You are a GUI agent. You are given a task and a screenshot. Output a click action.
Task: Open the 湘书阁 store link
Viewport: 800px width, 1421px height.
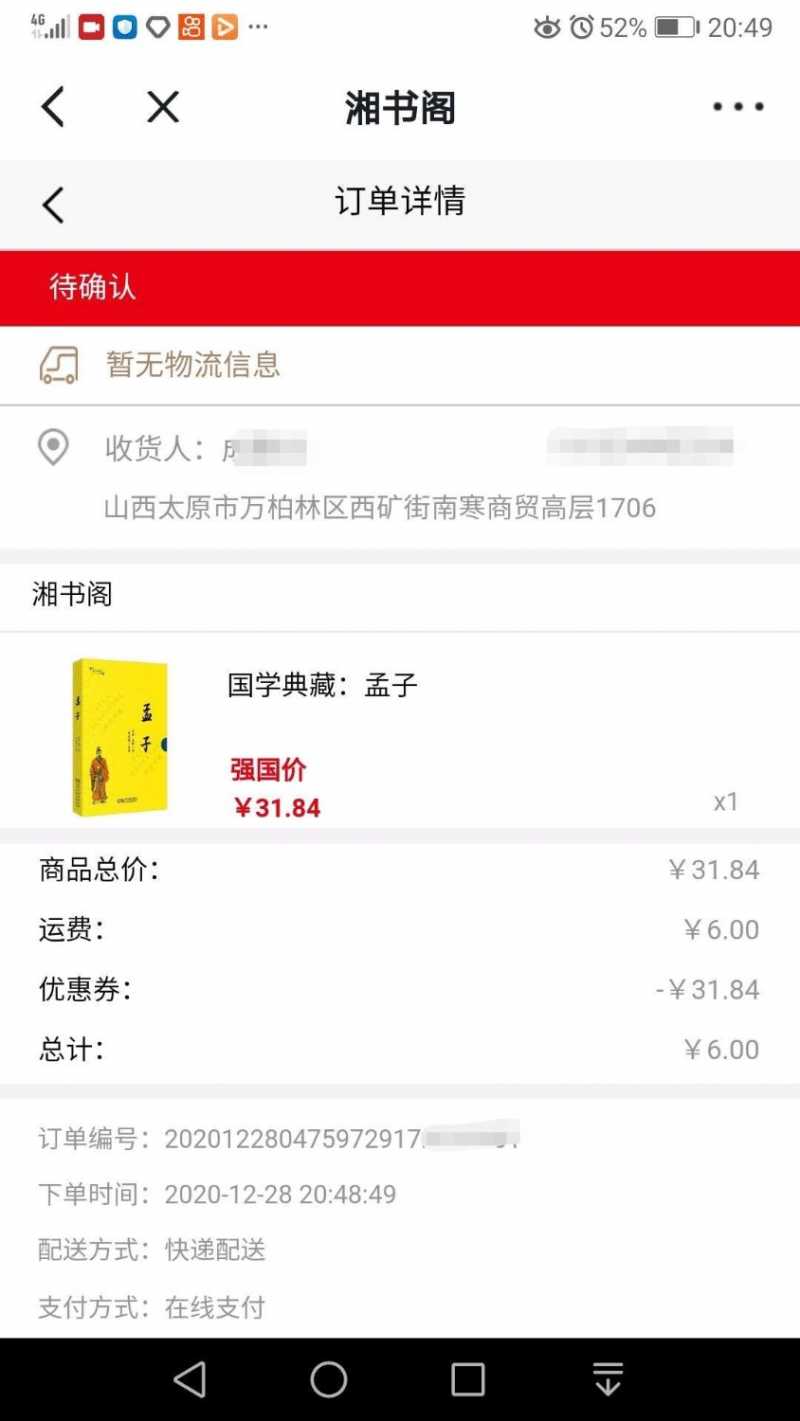pos(73,594)
